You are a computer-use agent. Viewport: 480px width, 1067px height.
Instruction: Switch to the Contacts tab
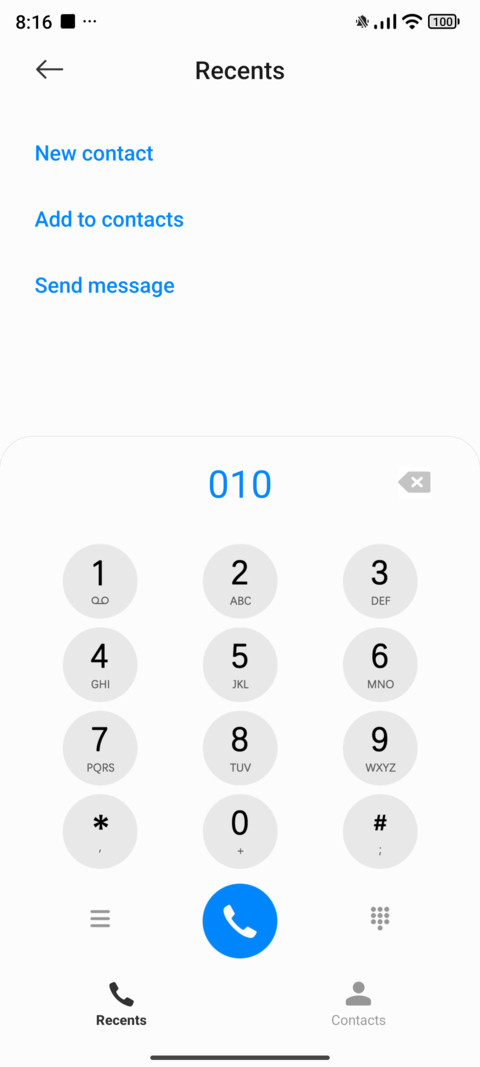click(358, 1003)
